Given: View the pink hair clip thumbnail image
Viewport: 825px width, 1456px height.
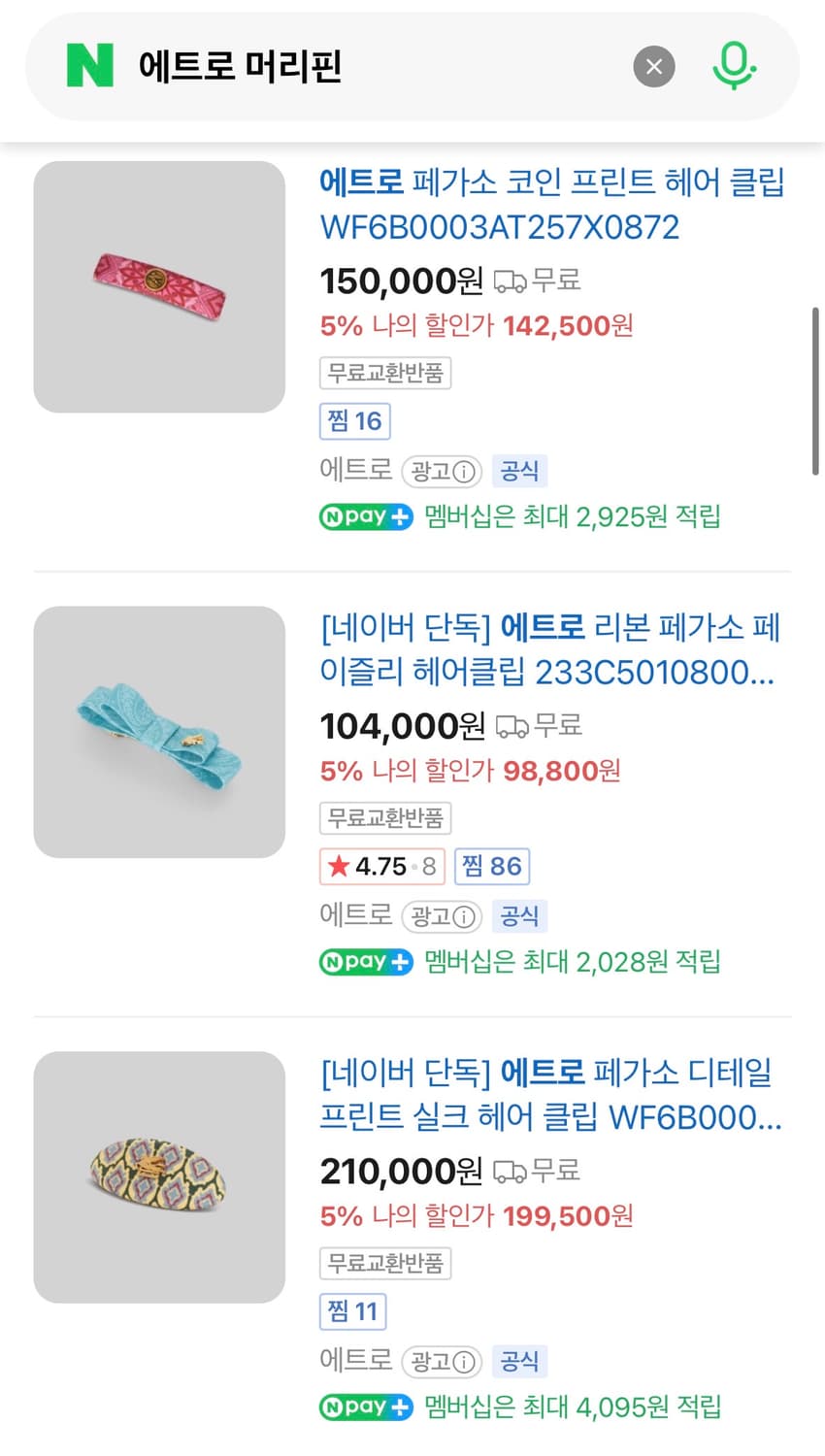Looking at the screenshot, I should coord(159,287).
